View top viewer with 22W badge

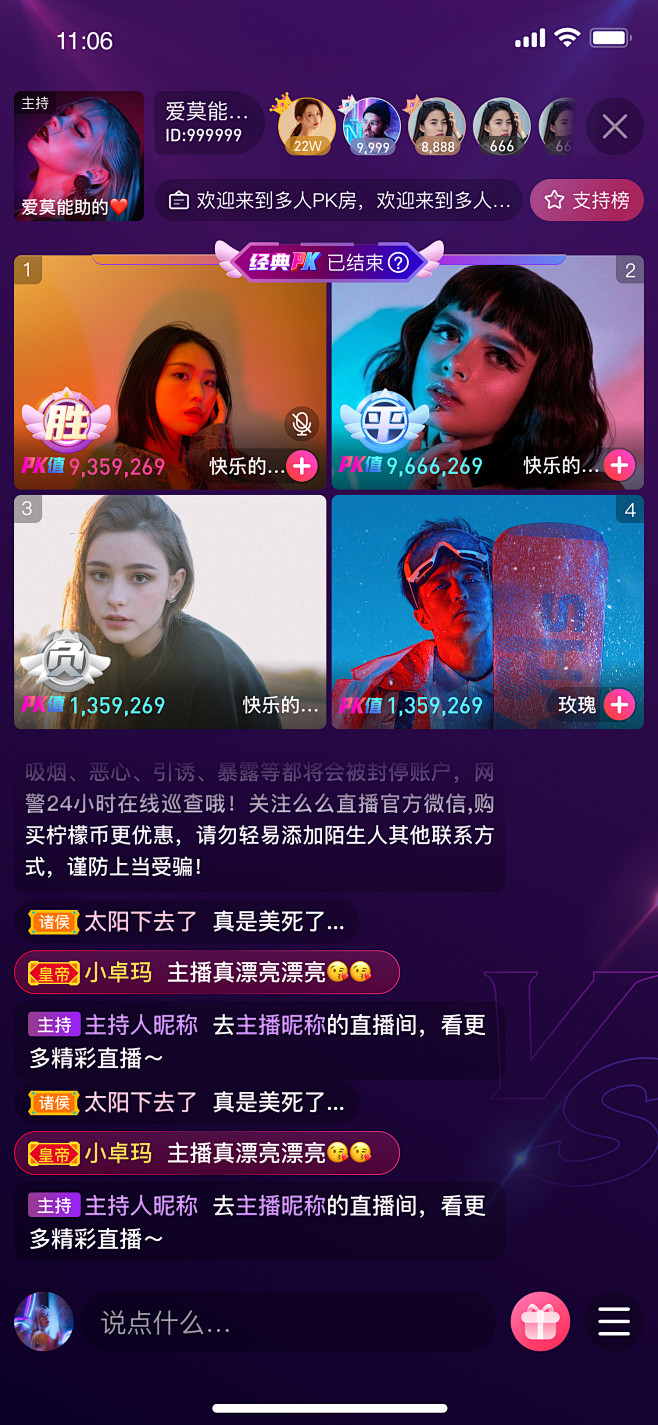pos(306,126)
